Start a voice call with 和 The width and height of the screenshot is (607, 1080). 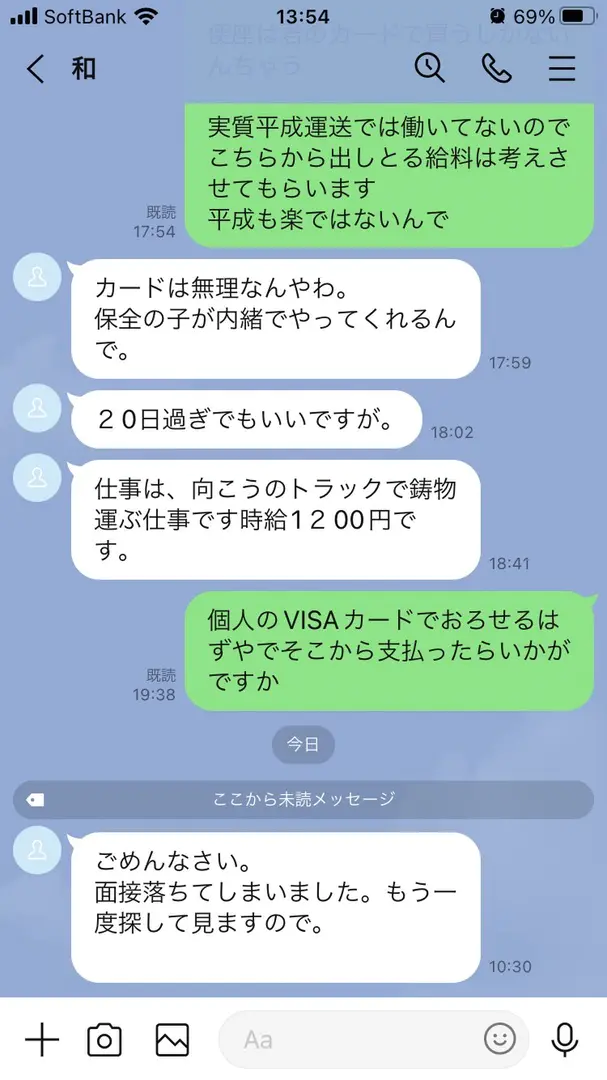tap(496, 68)
